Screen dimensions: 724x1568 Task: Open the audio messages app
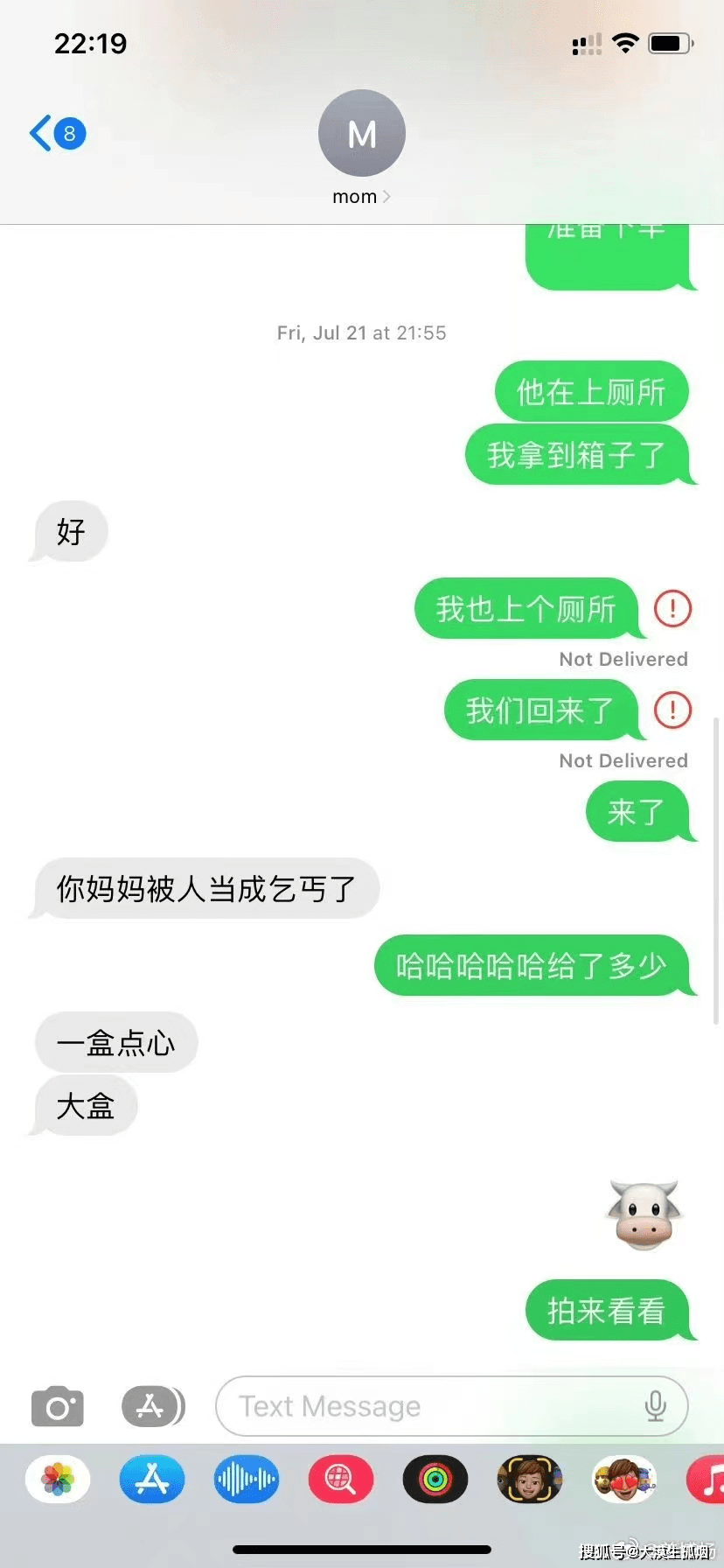247,1479
